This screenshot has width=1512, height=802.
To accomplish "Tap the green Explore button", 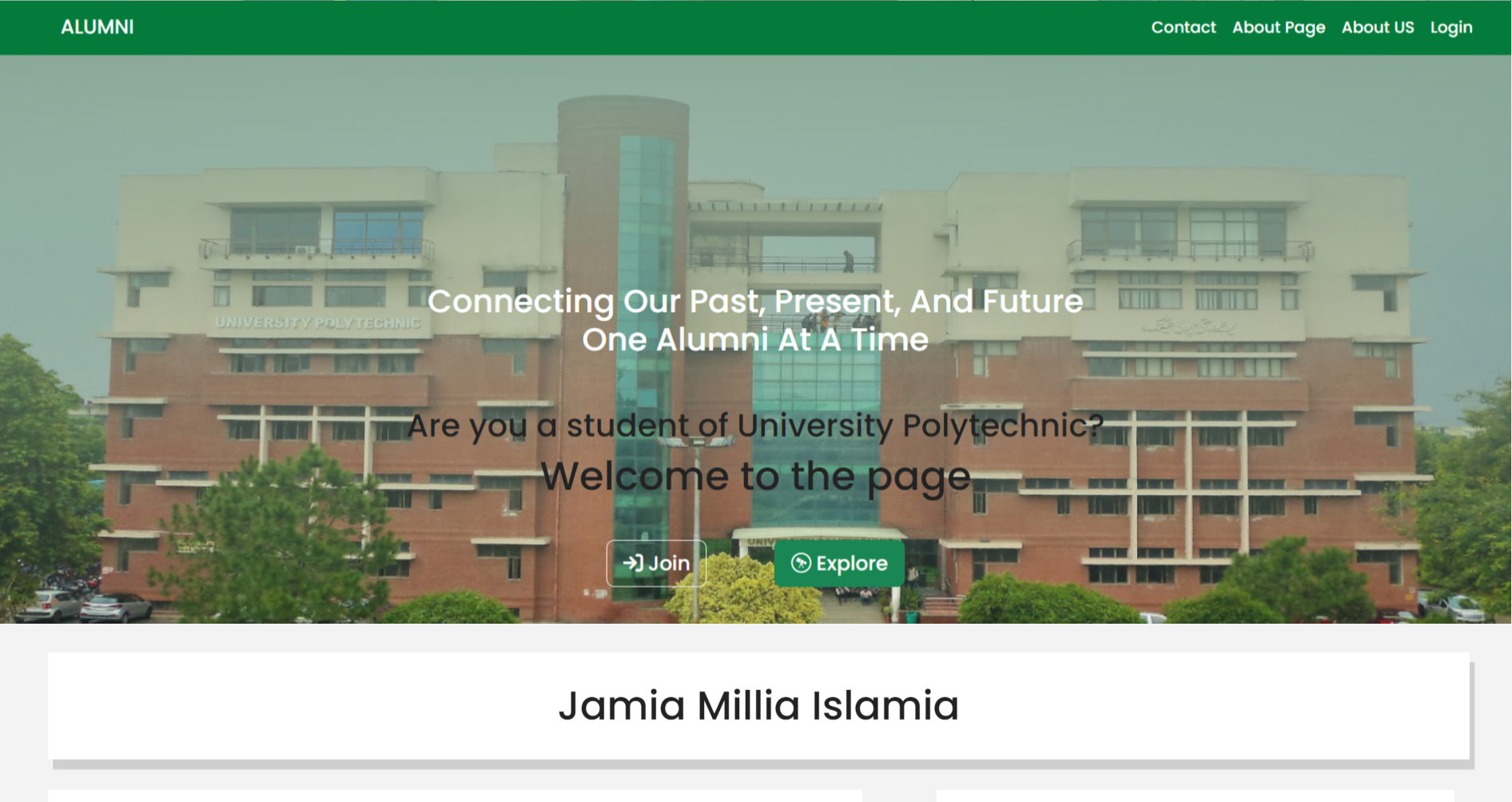I will click(x=839, y=563).
